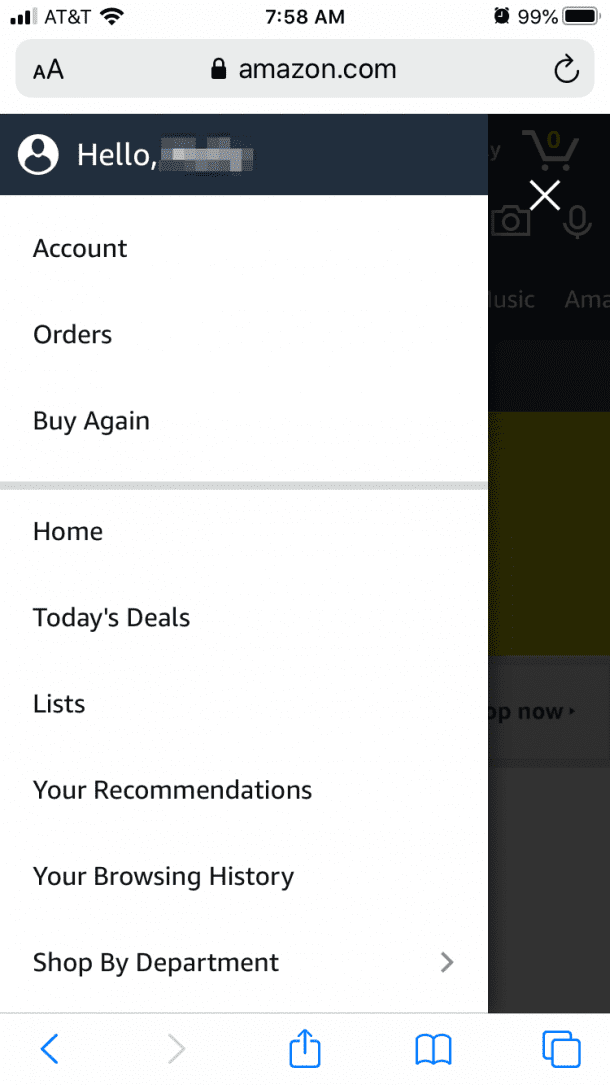Go to Home from the menu
The width and height of the screenshot is (610, 1085).
tap(68, 532)
